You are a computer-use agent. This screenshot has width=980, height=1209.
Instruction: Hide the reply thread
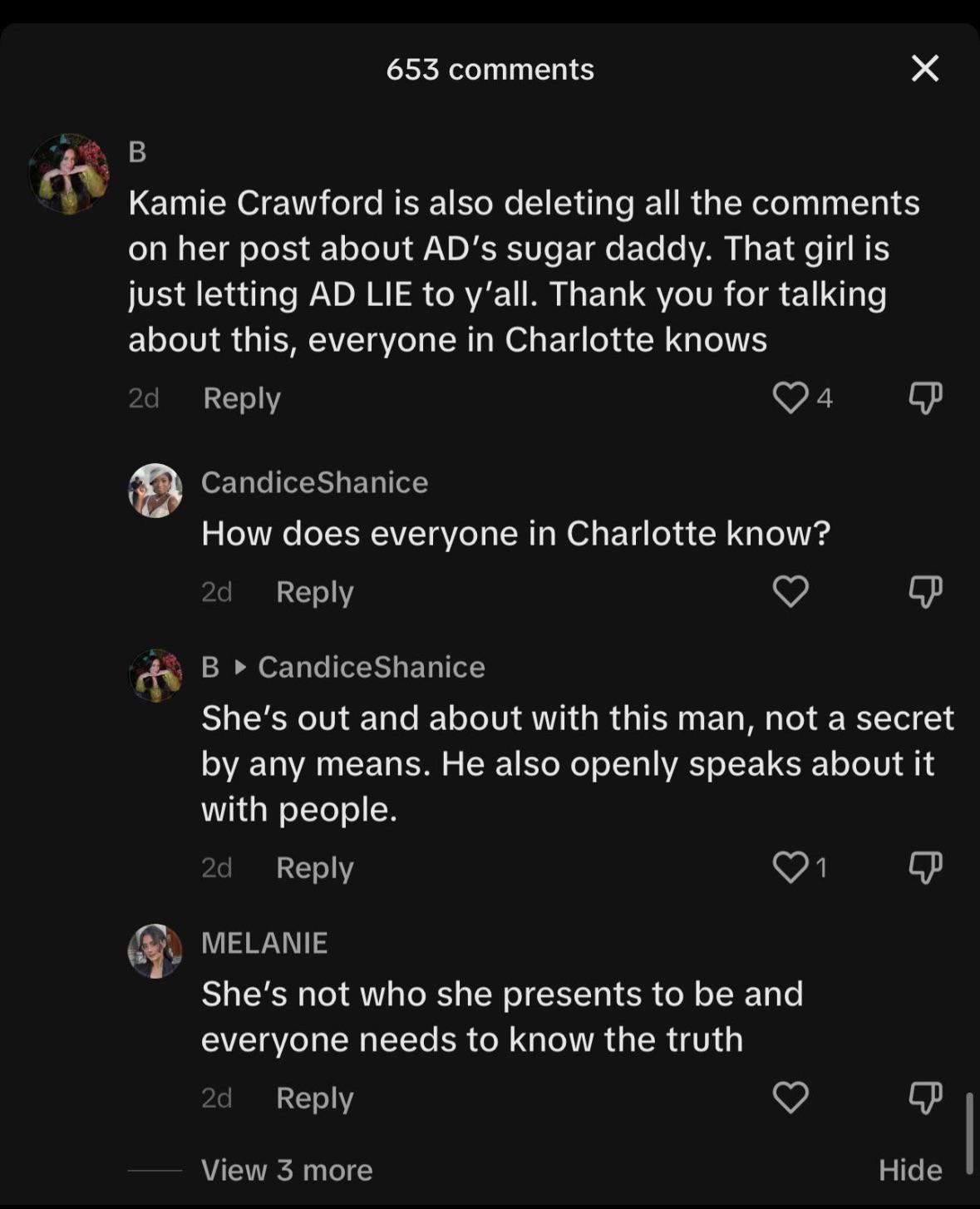[x=909, y=1170]
